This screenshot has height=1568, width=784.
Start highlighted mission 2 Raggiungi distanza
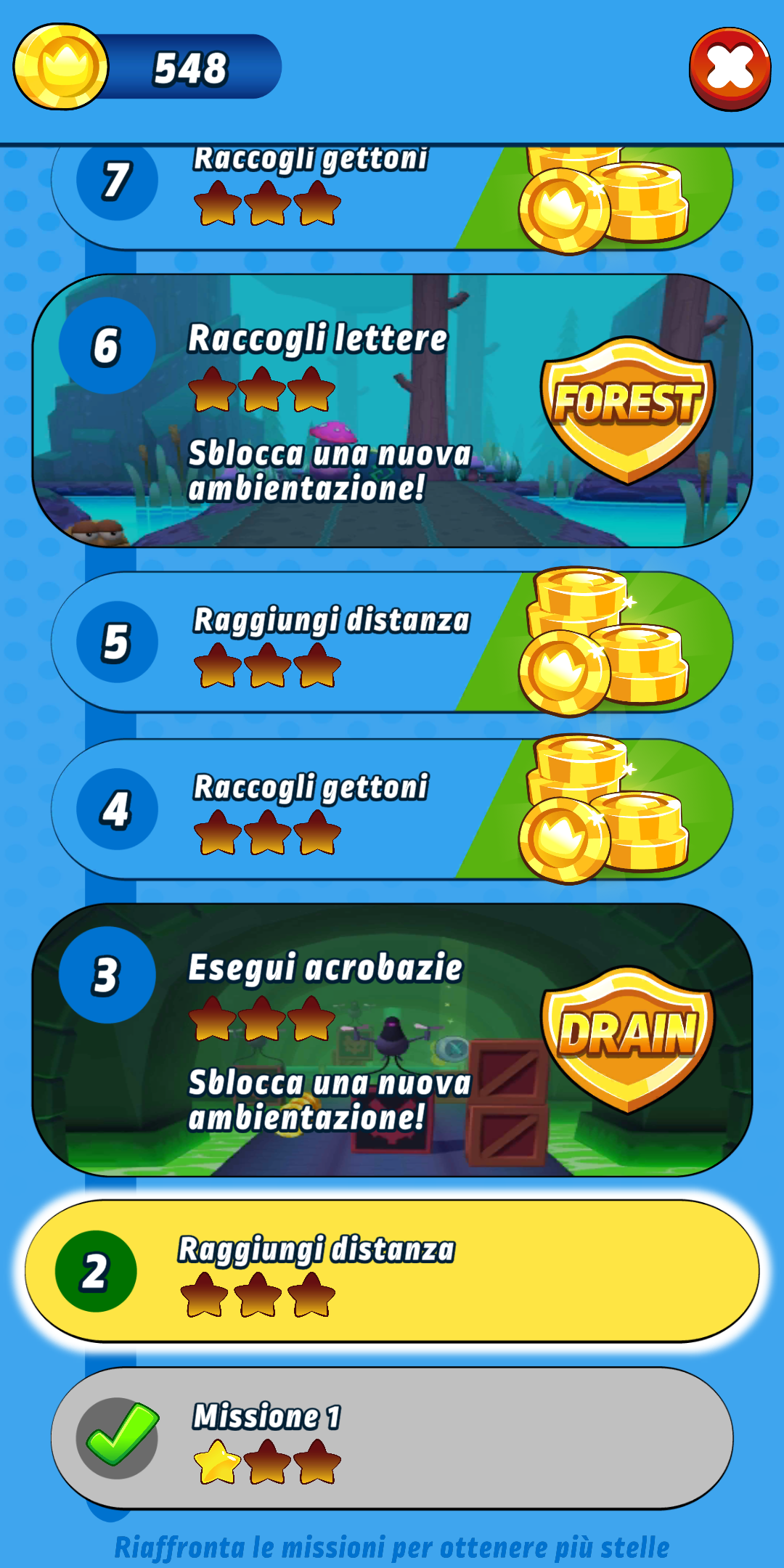(x=392, y=1270)
